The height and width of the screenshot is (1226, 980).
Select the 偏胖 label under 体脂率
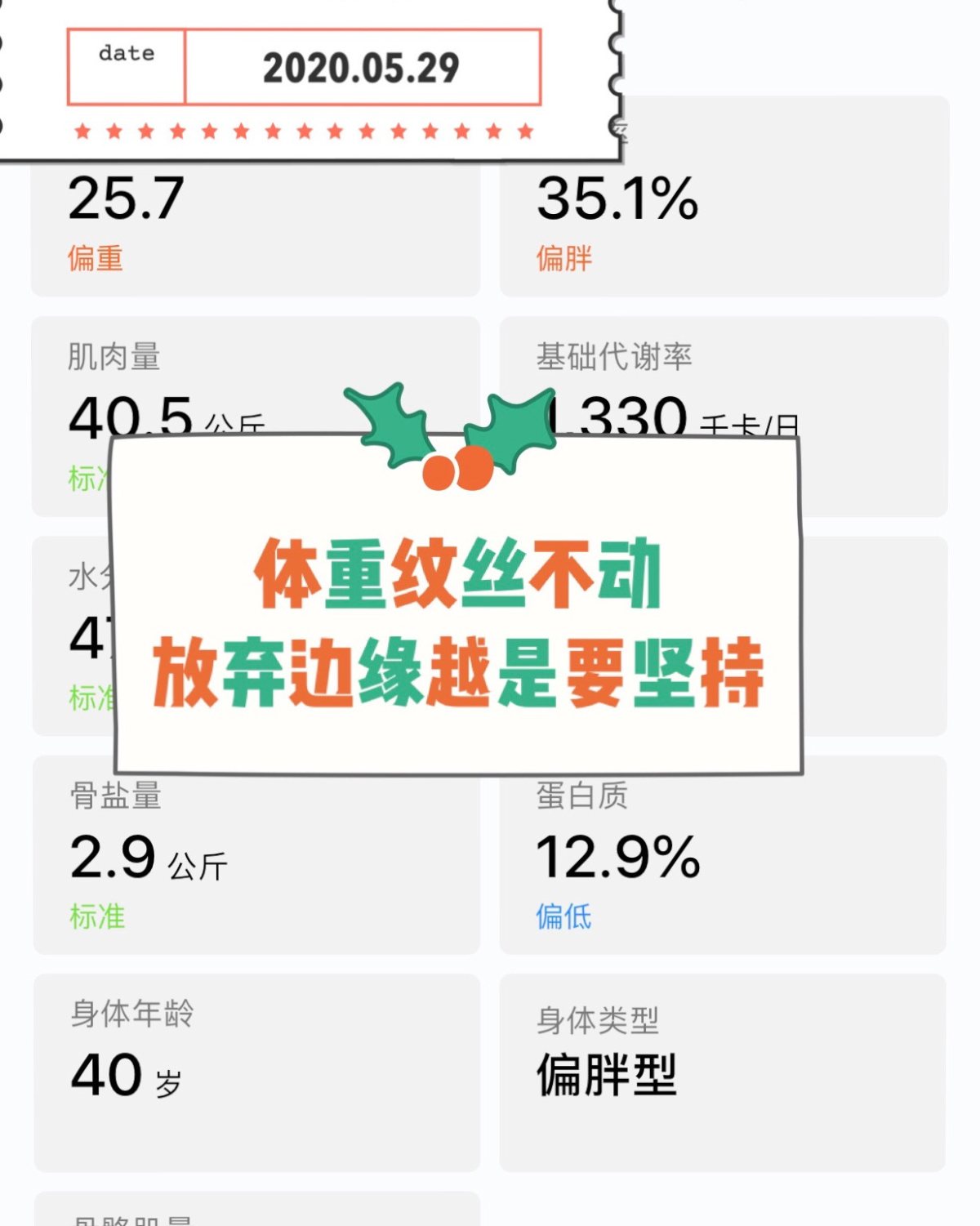pyautogui.click(x=565, y=260)
